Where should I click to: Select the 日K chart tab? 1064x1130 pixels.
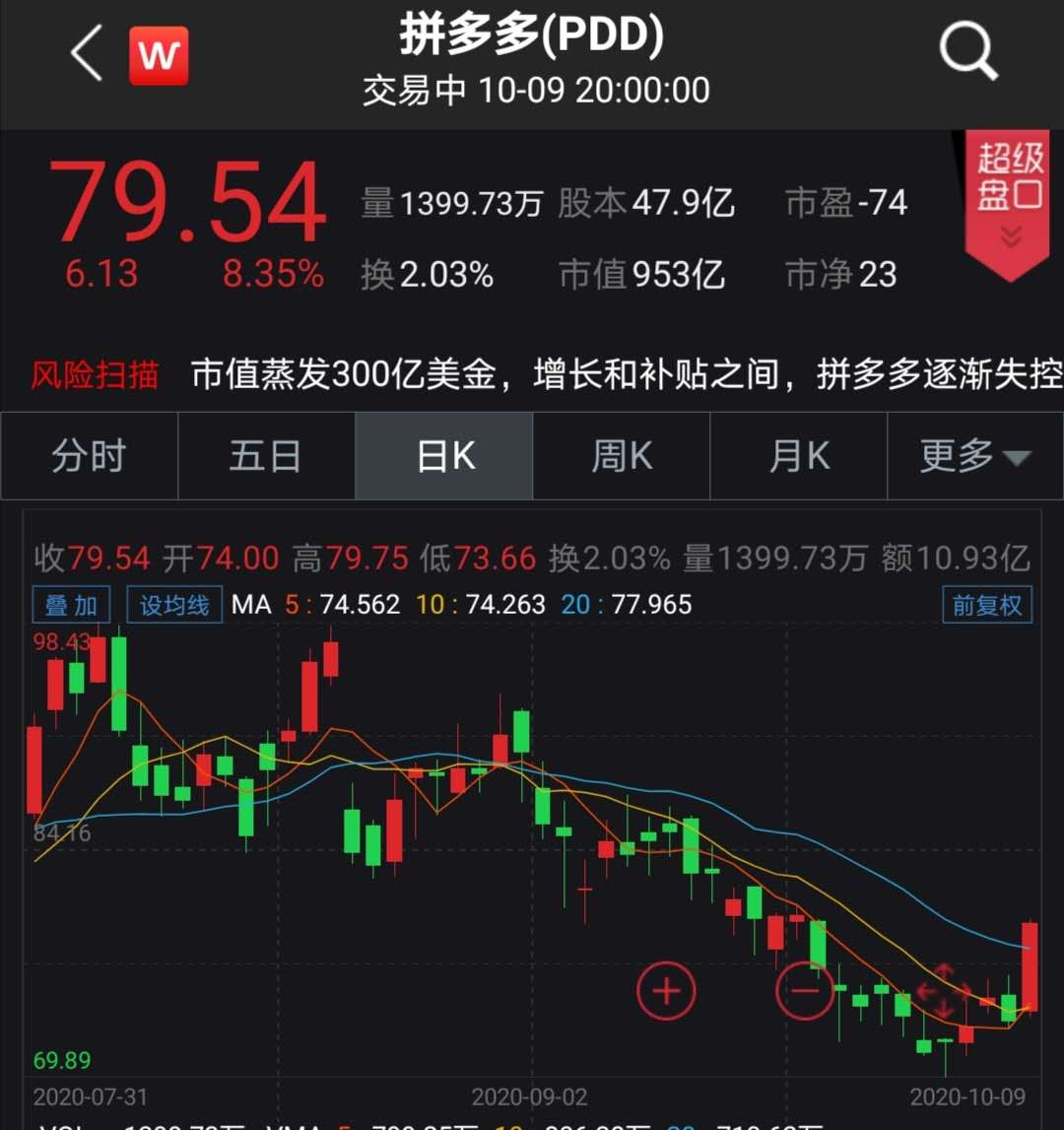[444, 456]
